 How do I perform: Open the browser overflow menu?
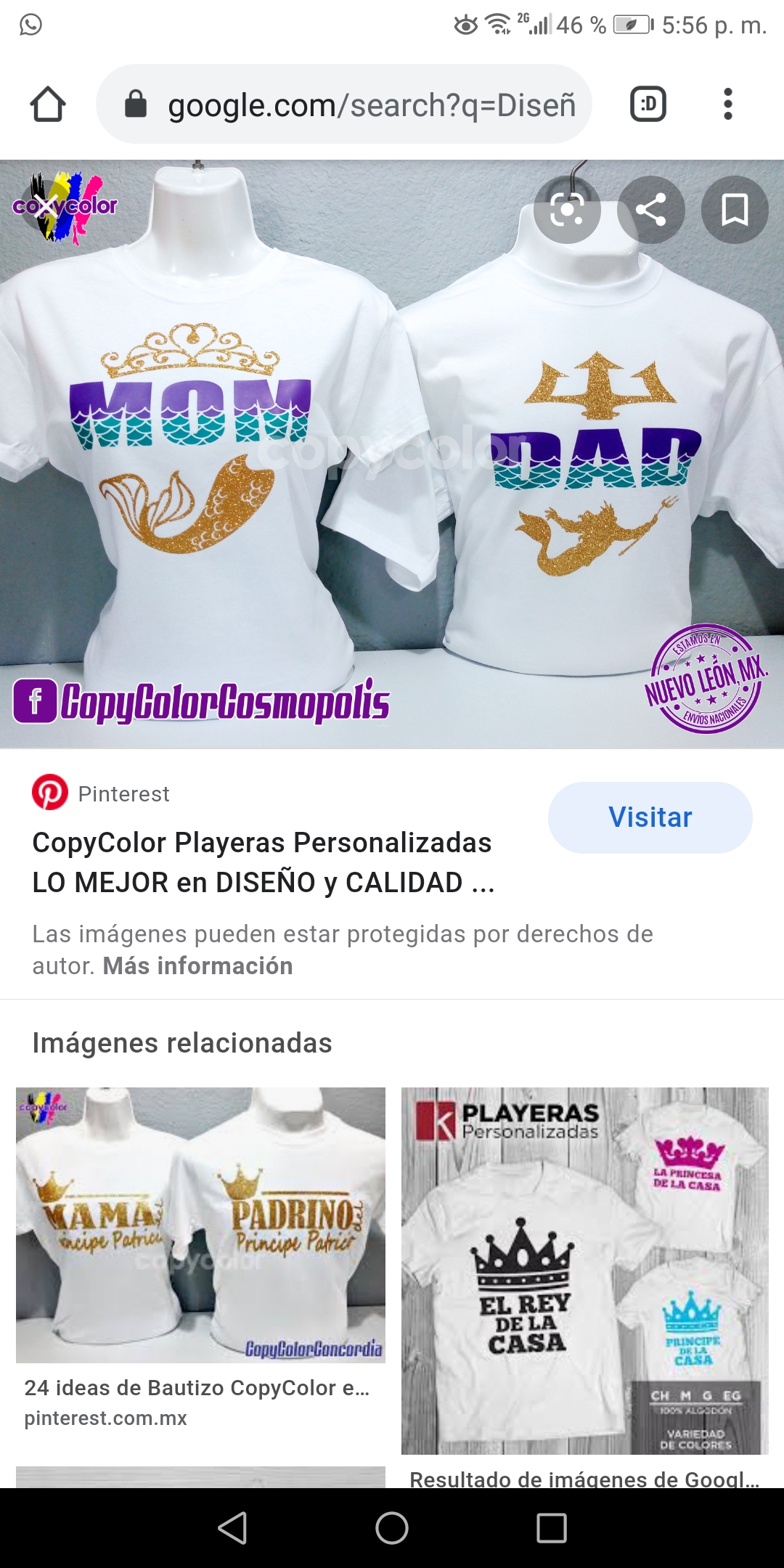tap(727, 105)
